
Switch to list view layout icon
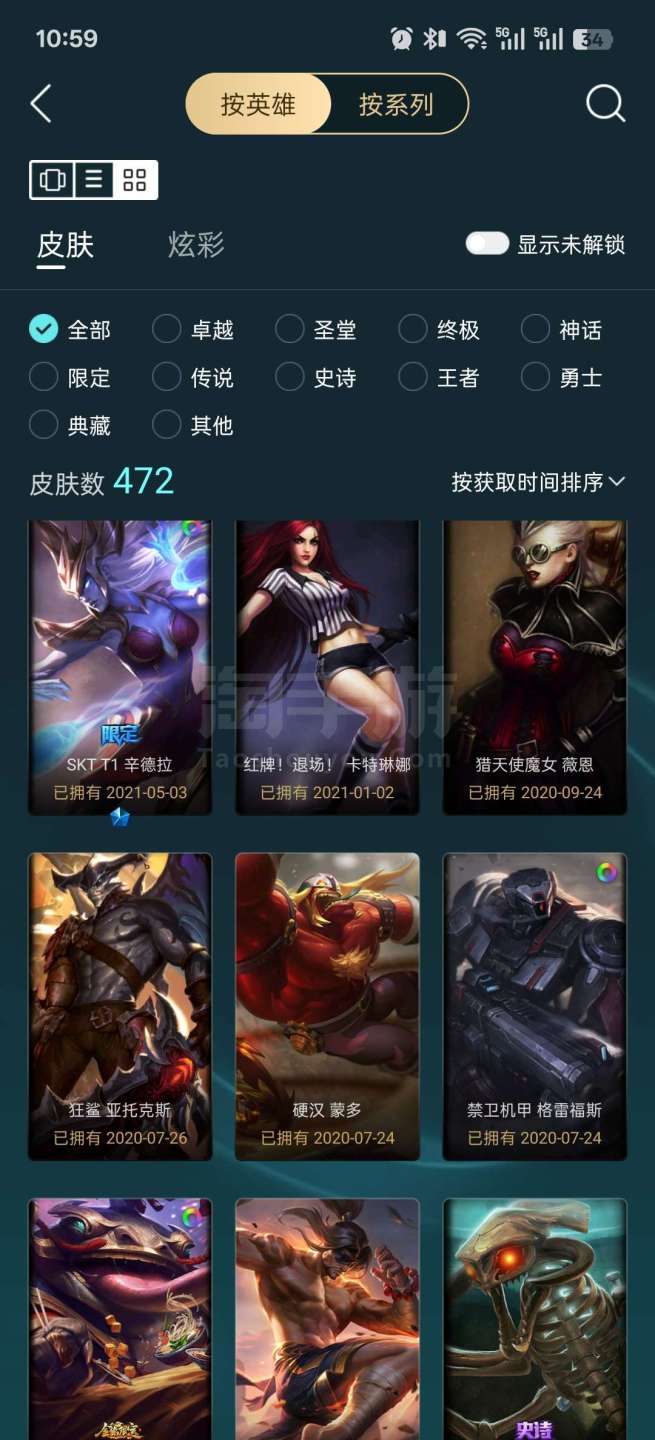(x=93, y=180)
